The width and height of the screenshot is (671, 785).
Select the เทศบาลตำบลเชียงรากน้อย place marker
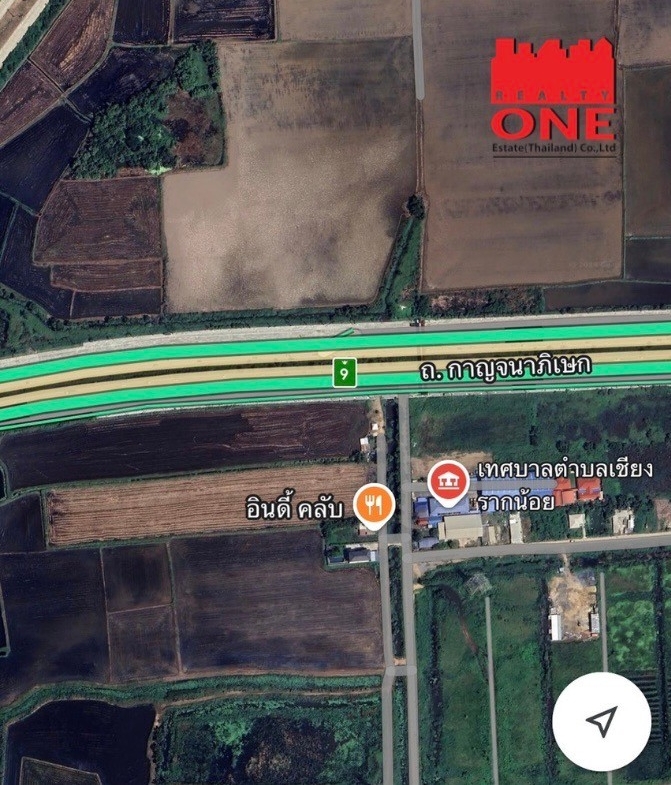[x=449, y=482]
